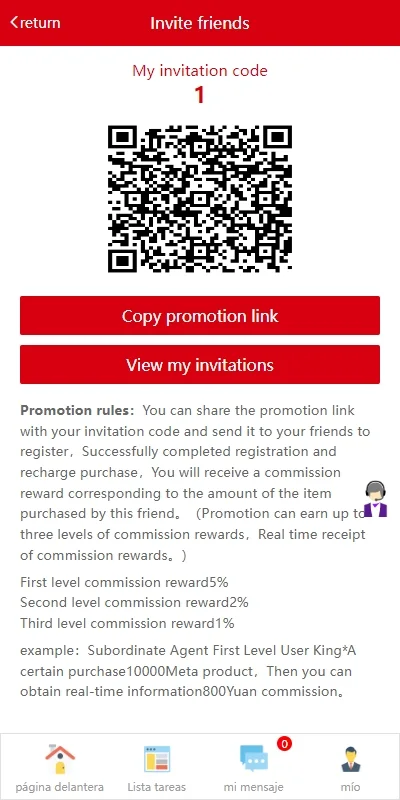Copy the promotion link

coord(200,315)
